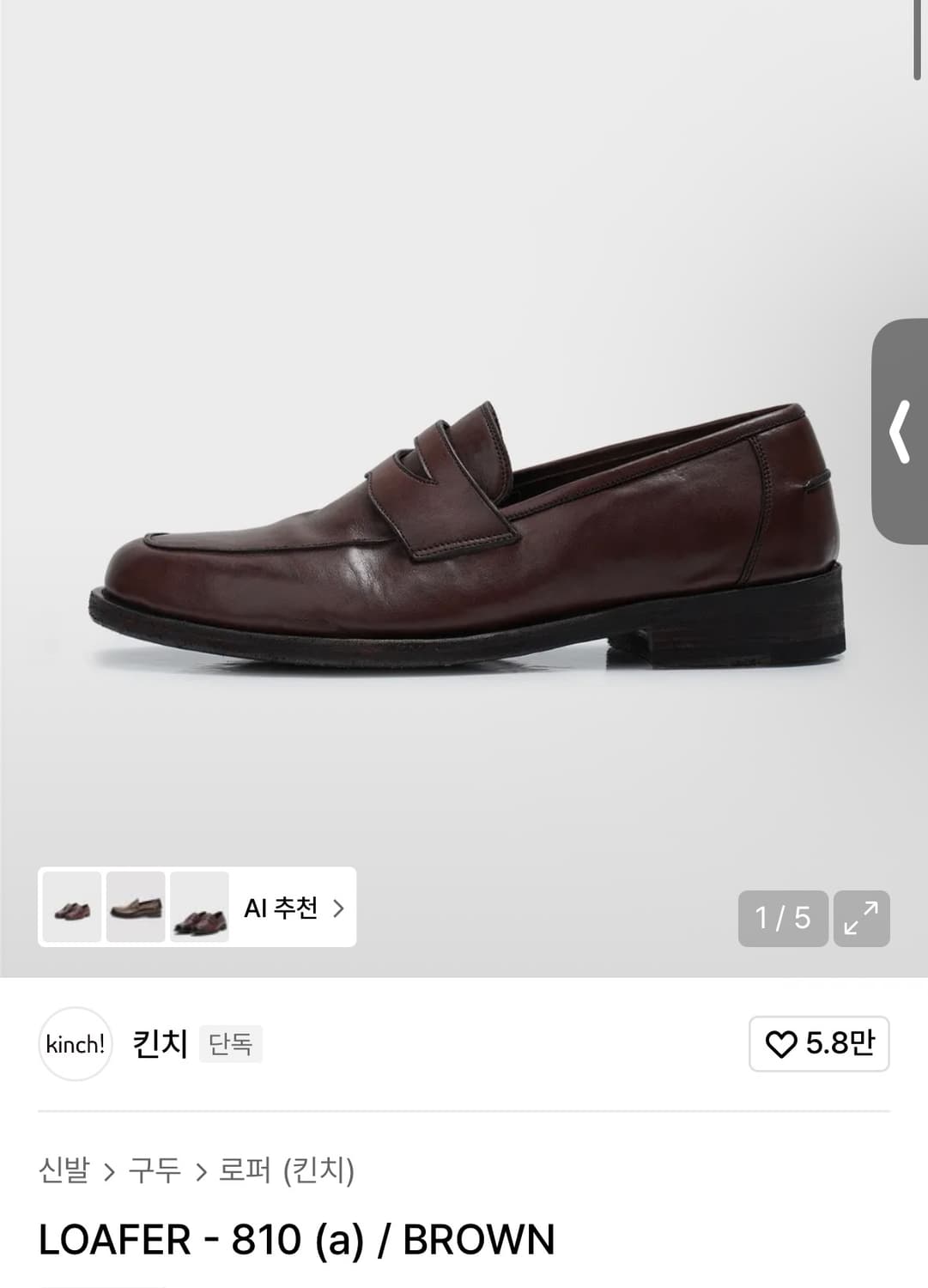Open the fullscreen image view icon
This screenshot has width=928, height=1288.
point(862,919)
